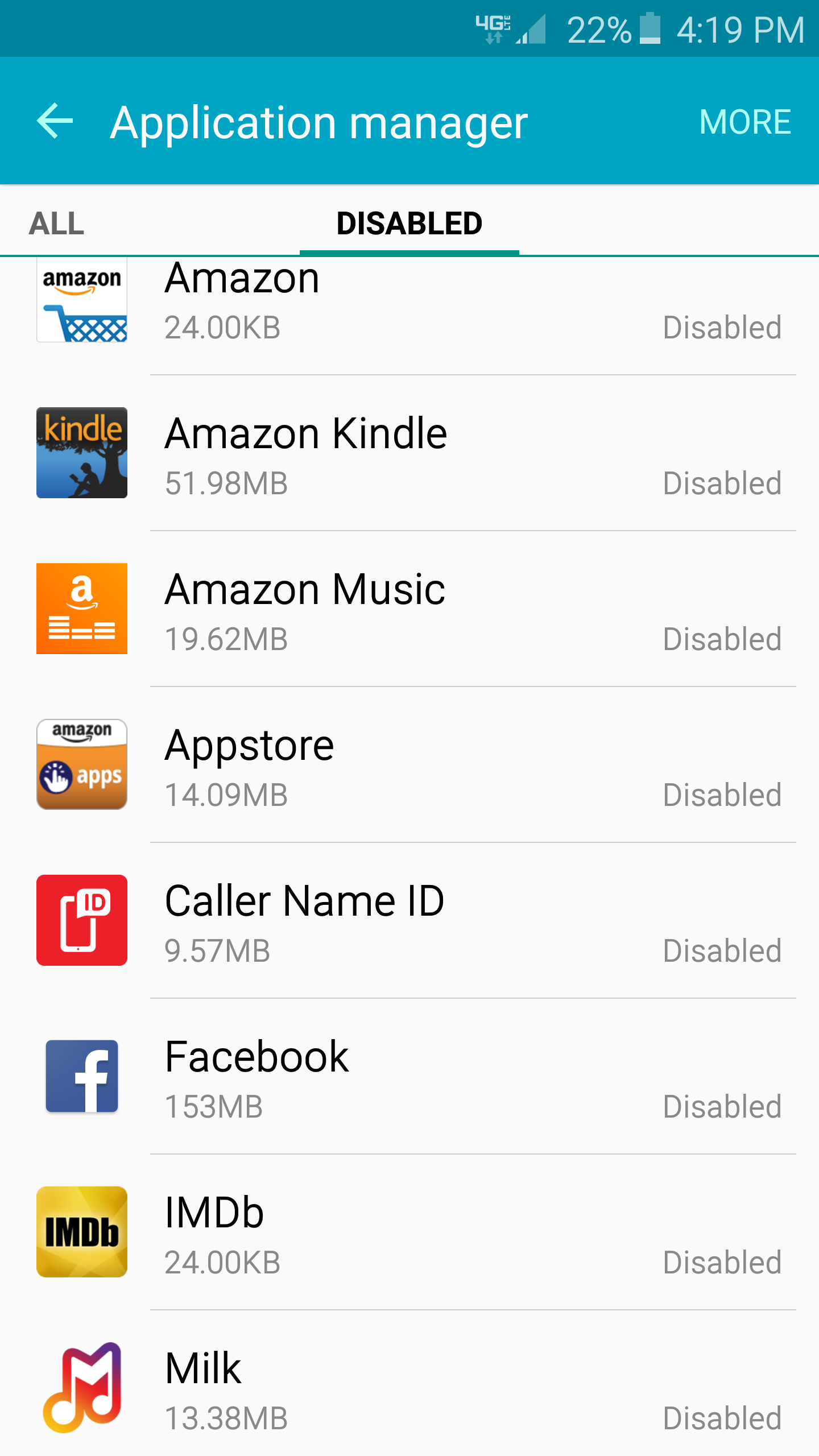Switch to the ALL tab
Screen dimensions: 819x1456
(x=57, y=223)
